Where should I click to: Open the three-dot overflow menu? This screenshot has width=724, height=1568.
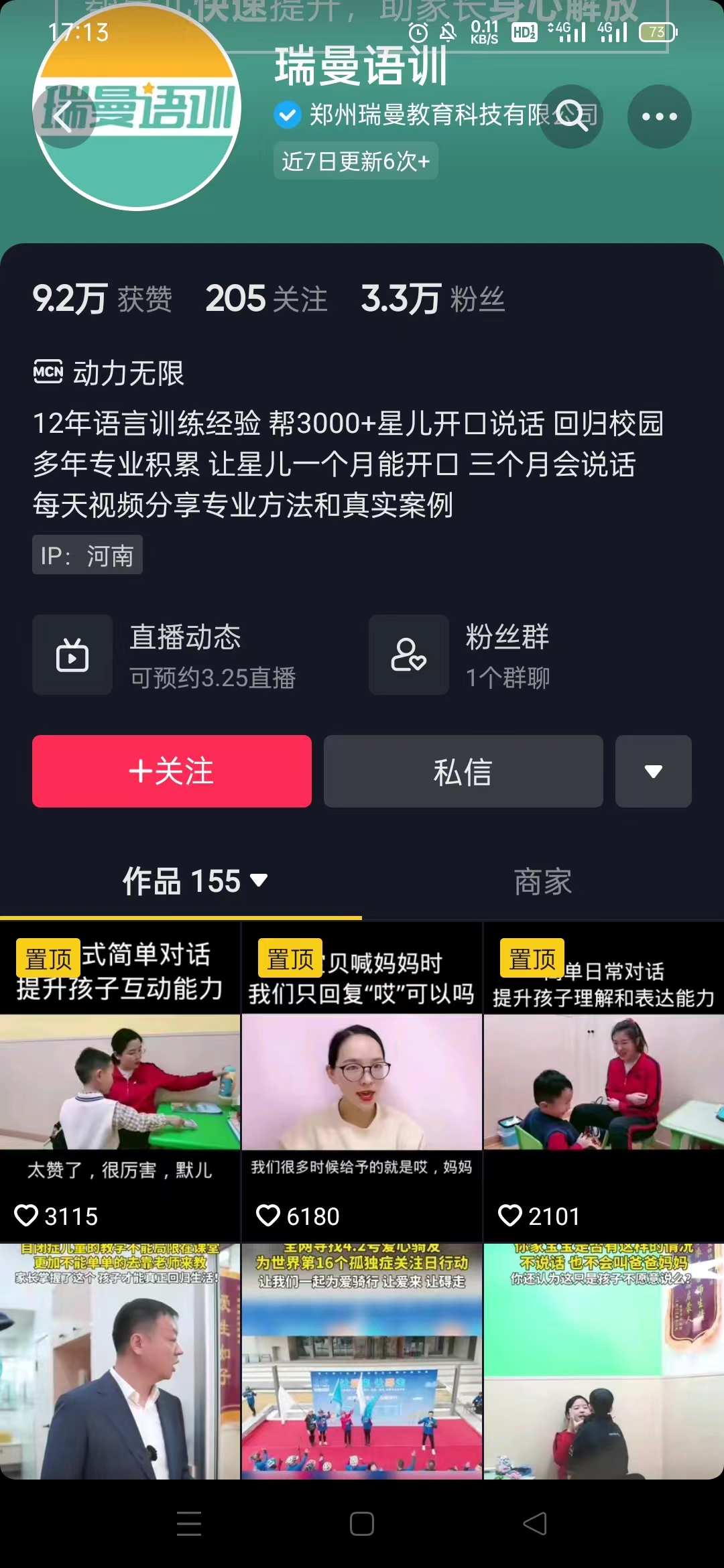[x=659, y=117]
